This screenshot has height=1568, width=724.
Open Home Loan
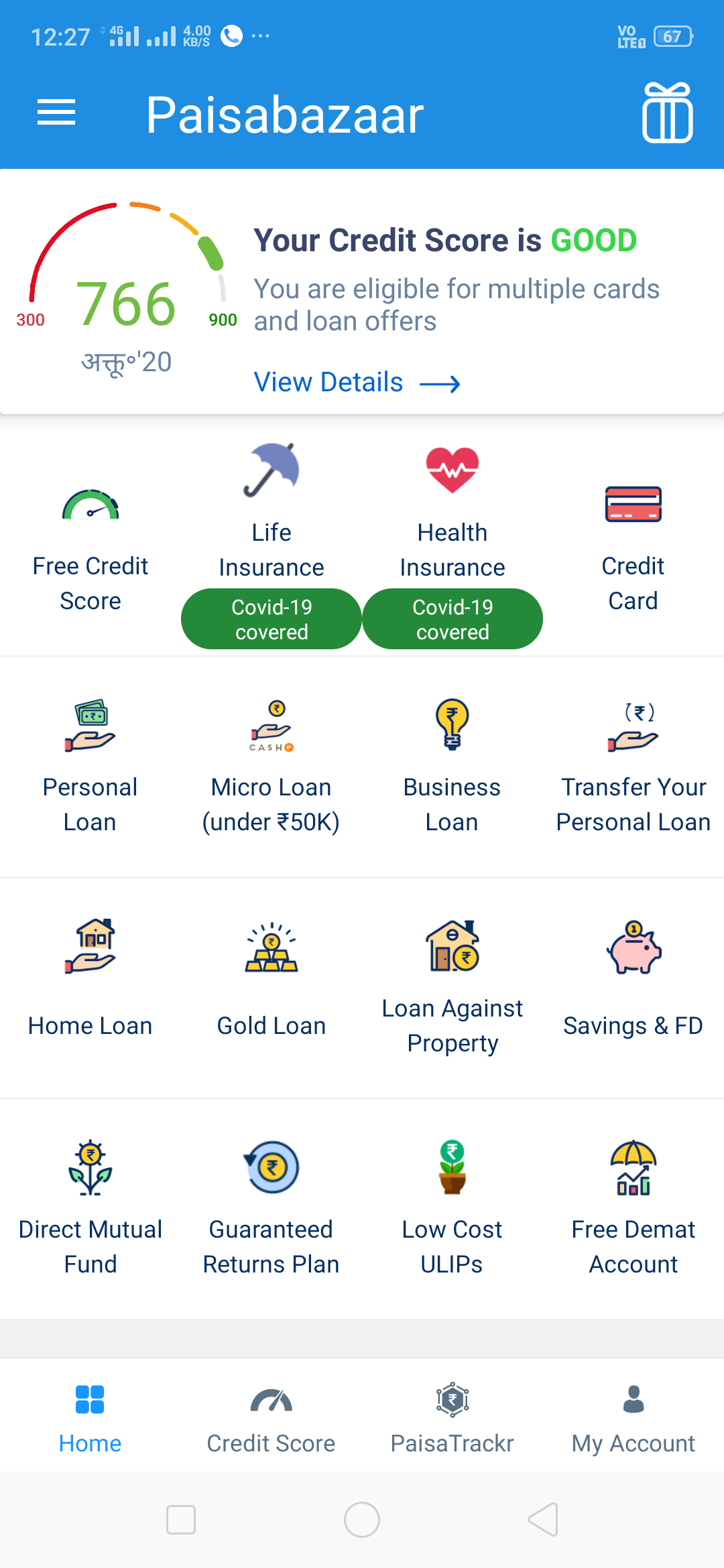coord(90,978)
